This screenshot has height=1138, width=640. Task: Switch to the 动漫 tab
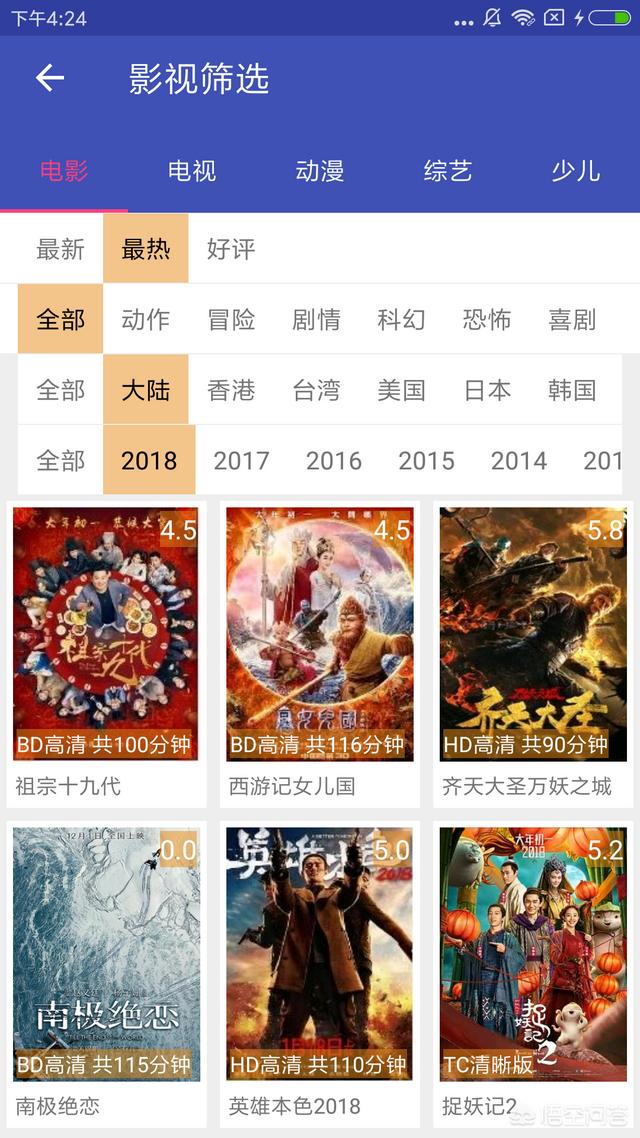point(320,171)
